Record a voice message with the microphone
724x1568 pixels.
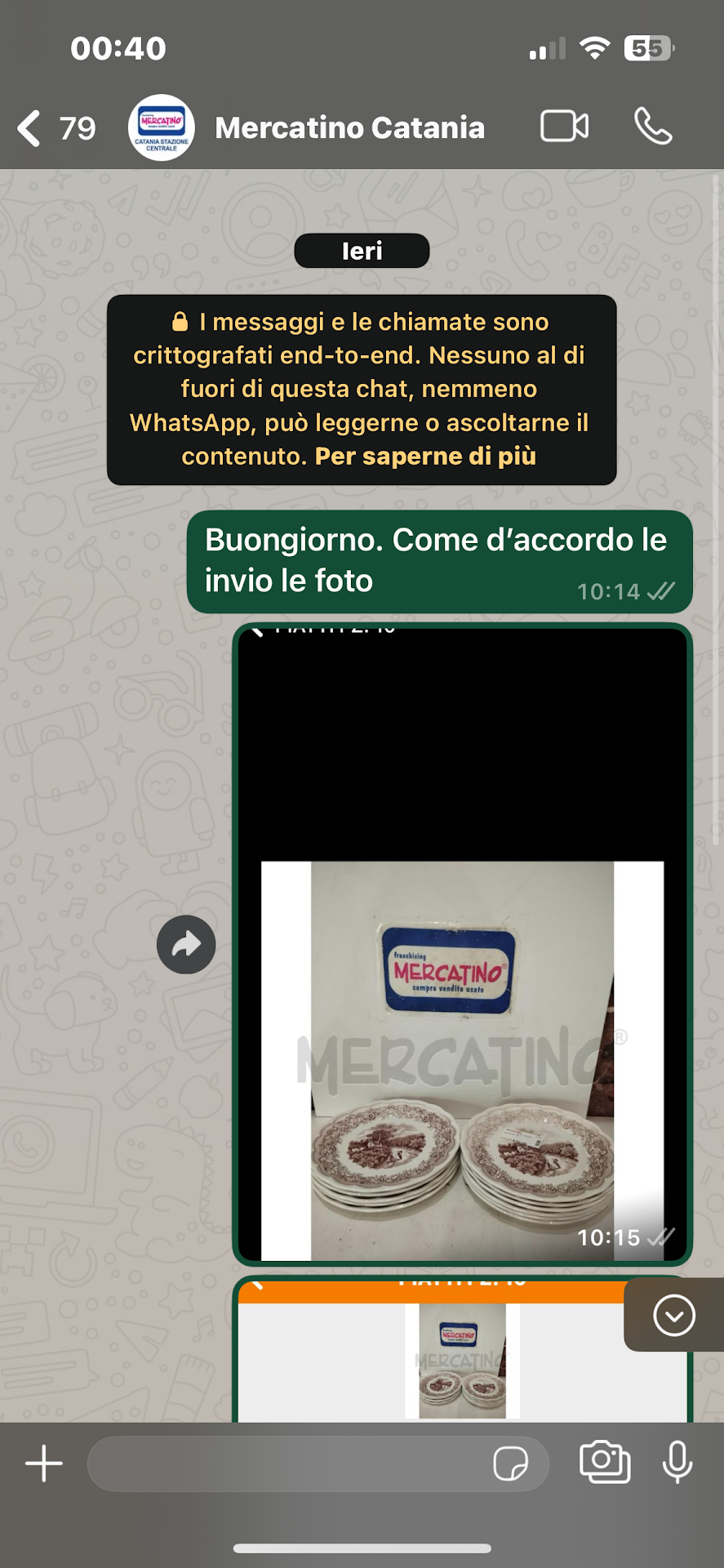click(x=677, y=1462)
